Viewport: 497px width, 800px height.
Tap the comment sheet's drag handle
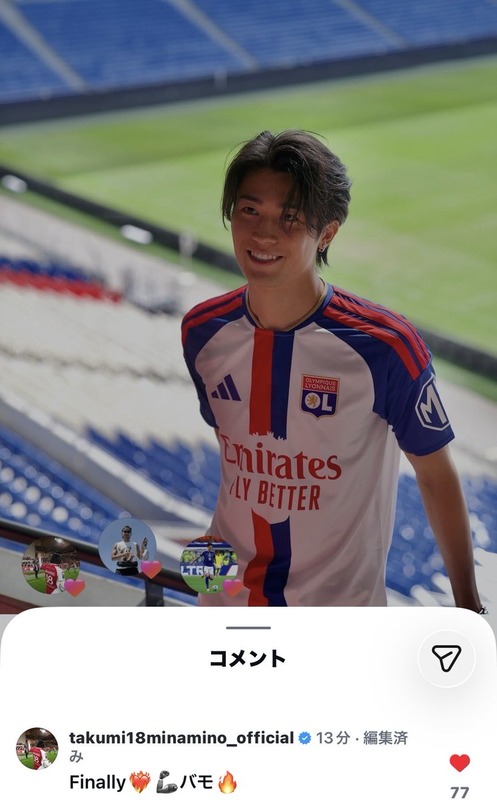[248, 628]
